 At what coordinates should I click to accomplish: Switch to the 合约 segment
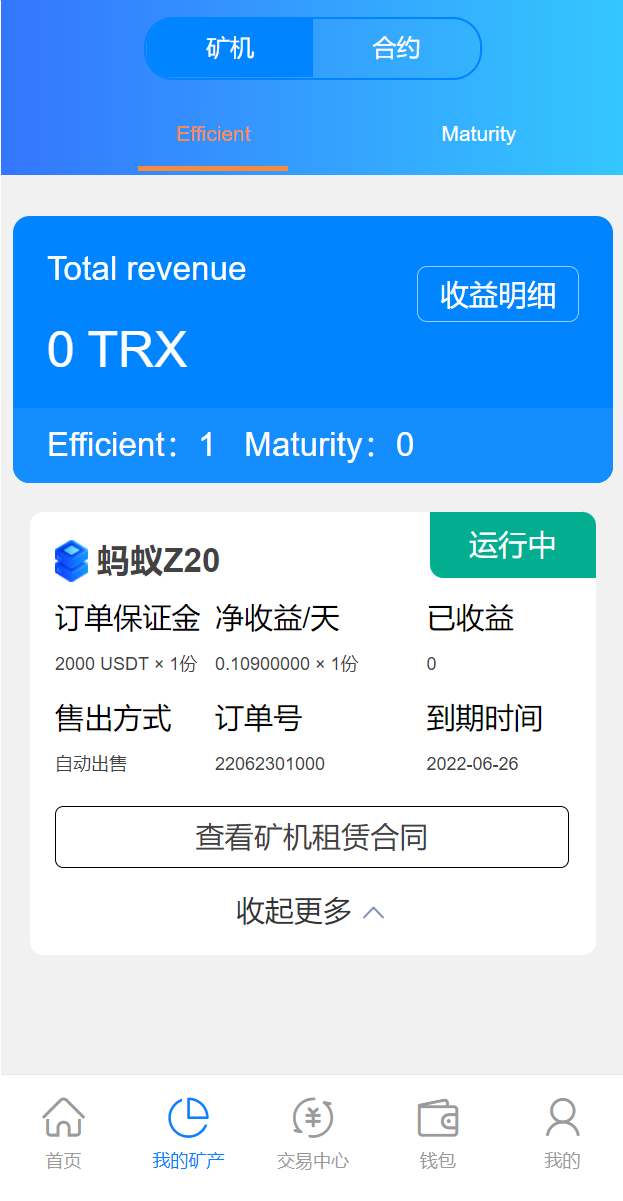396,48
